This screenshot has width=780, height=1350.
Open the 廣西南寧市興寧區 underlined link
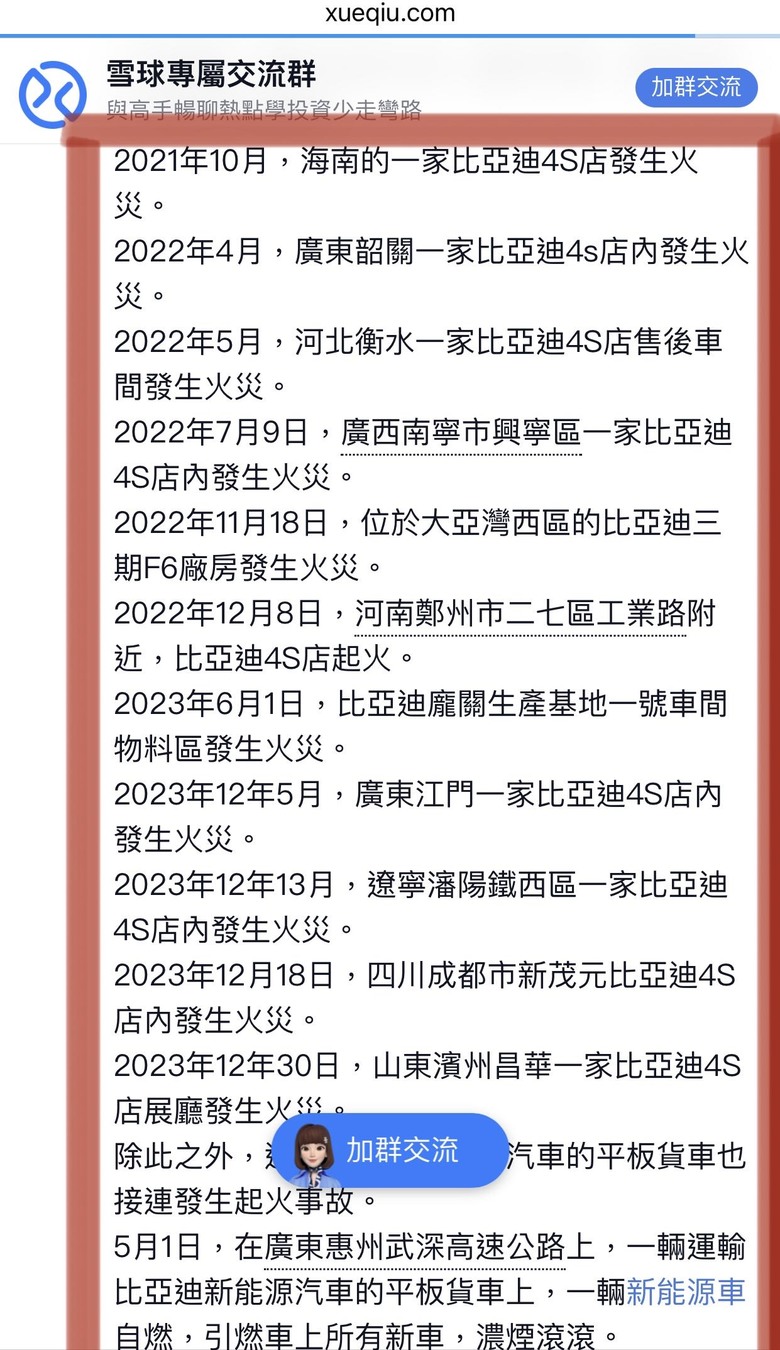tap(461, 434)
